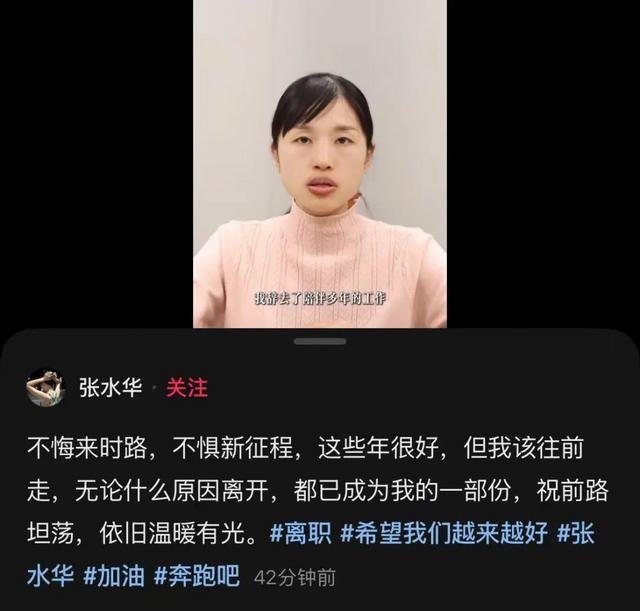Open the #加油 hashtag
The width and height of the screenshot is (640, 611).
point(112,577)
